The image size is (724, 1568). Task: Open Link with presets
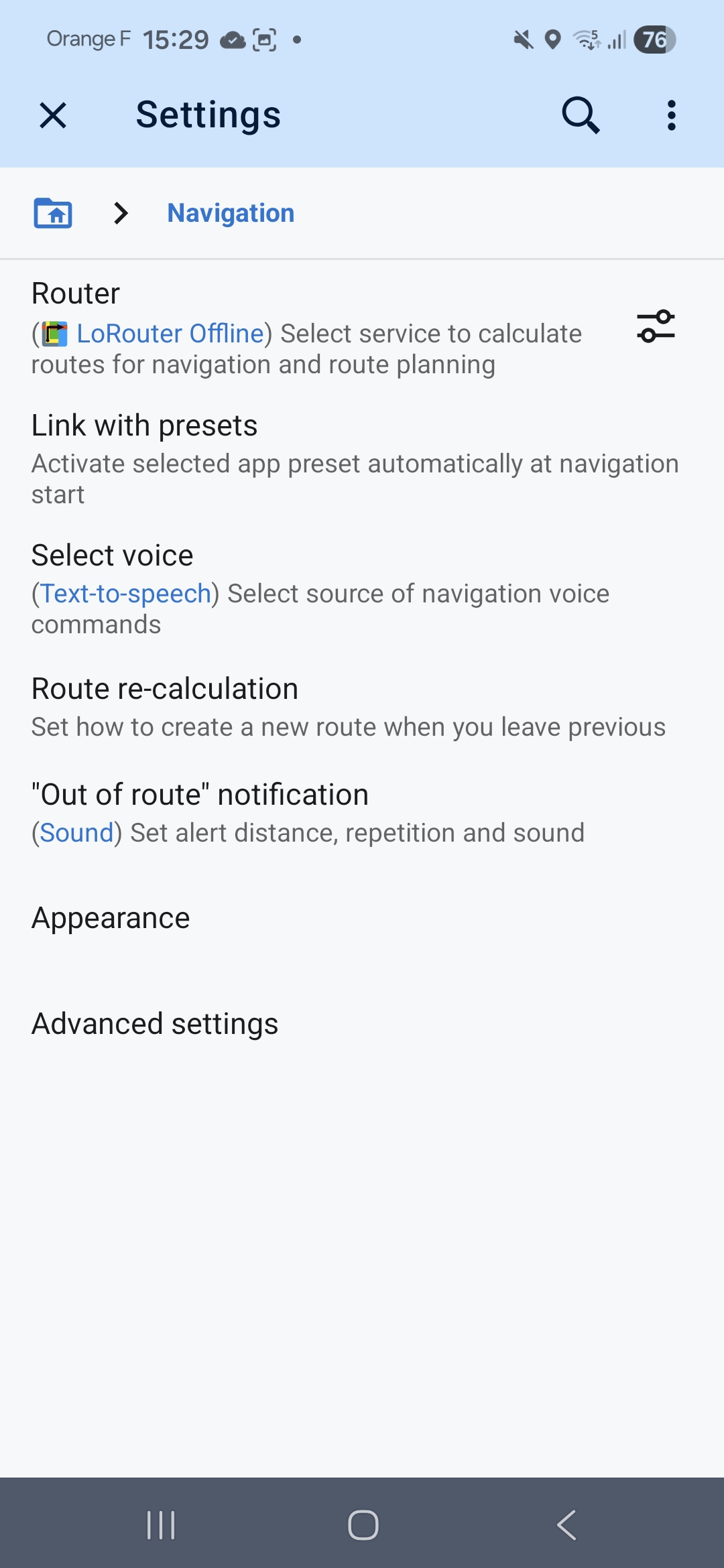[355, 459]
